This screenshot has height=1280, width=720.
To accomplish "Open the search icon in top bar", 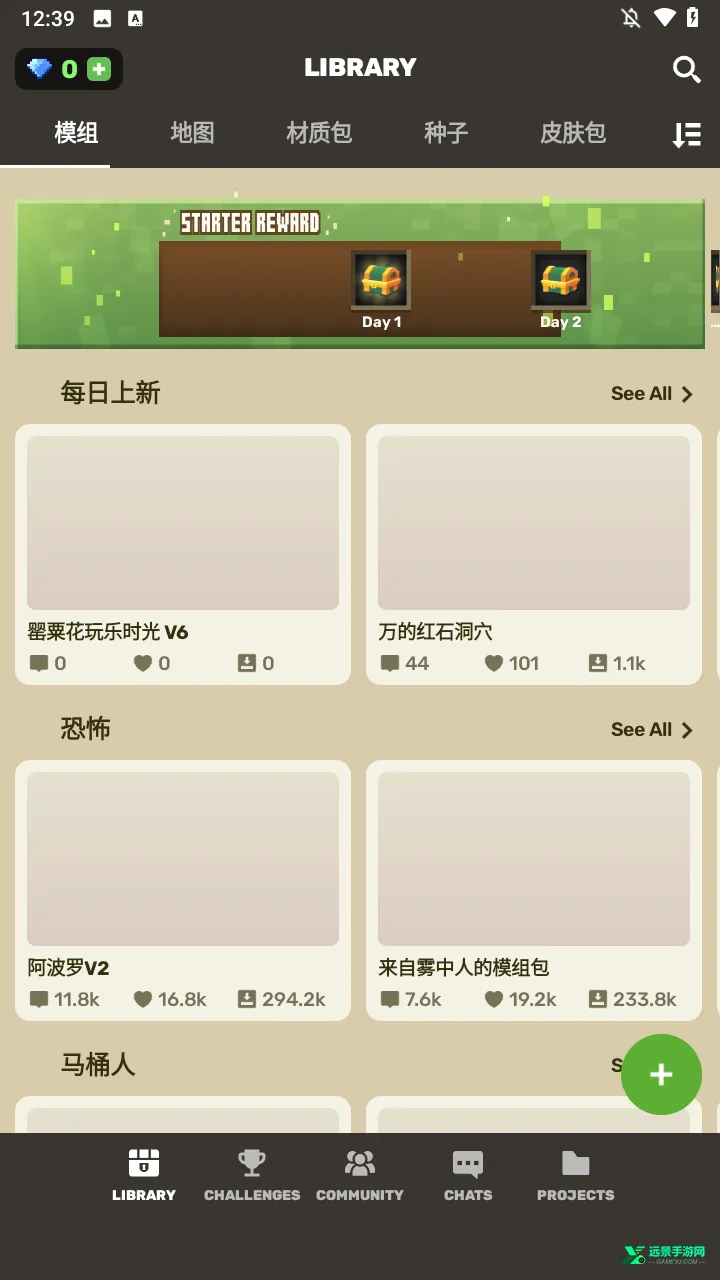I will 686,69.
